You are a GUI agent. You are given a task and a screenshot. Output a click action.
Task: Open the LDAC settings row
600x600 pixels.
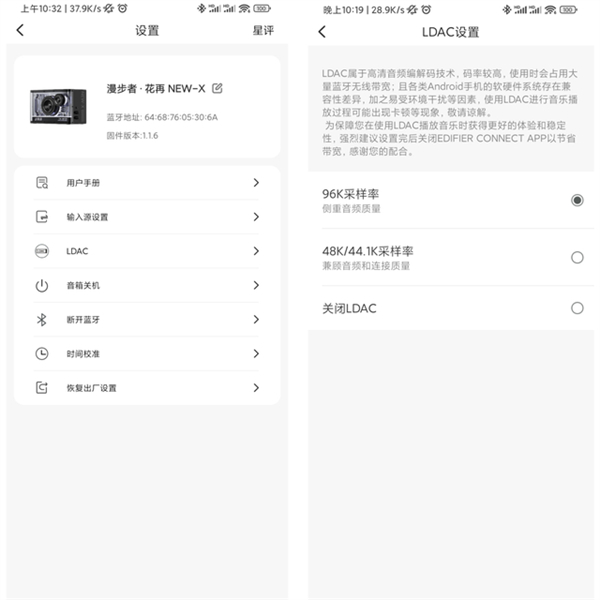pyautogui.click(x=147, y=251)
